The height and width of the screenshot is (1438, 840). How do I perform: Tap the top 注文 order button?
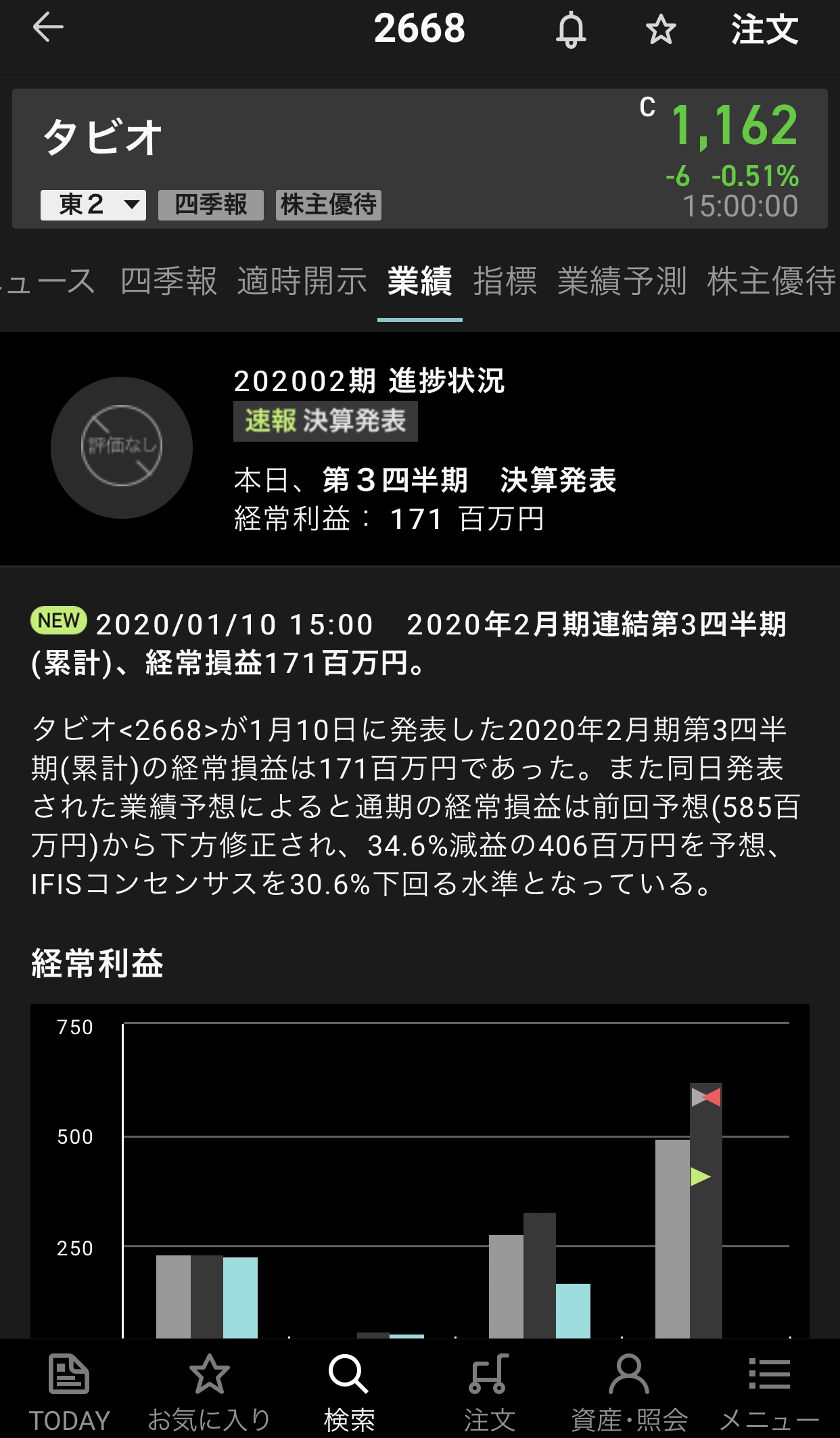764,30
